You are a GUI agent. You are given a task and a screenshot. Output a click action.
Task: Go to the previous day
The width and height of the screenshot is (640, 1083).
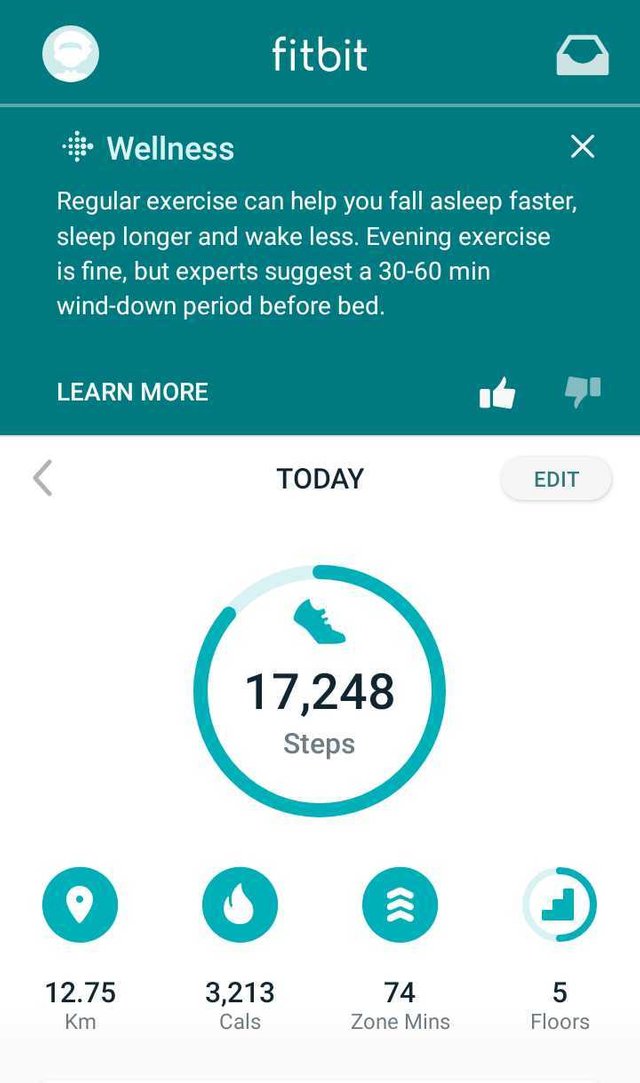tap(43, 478)
